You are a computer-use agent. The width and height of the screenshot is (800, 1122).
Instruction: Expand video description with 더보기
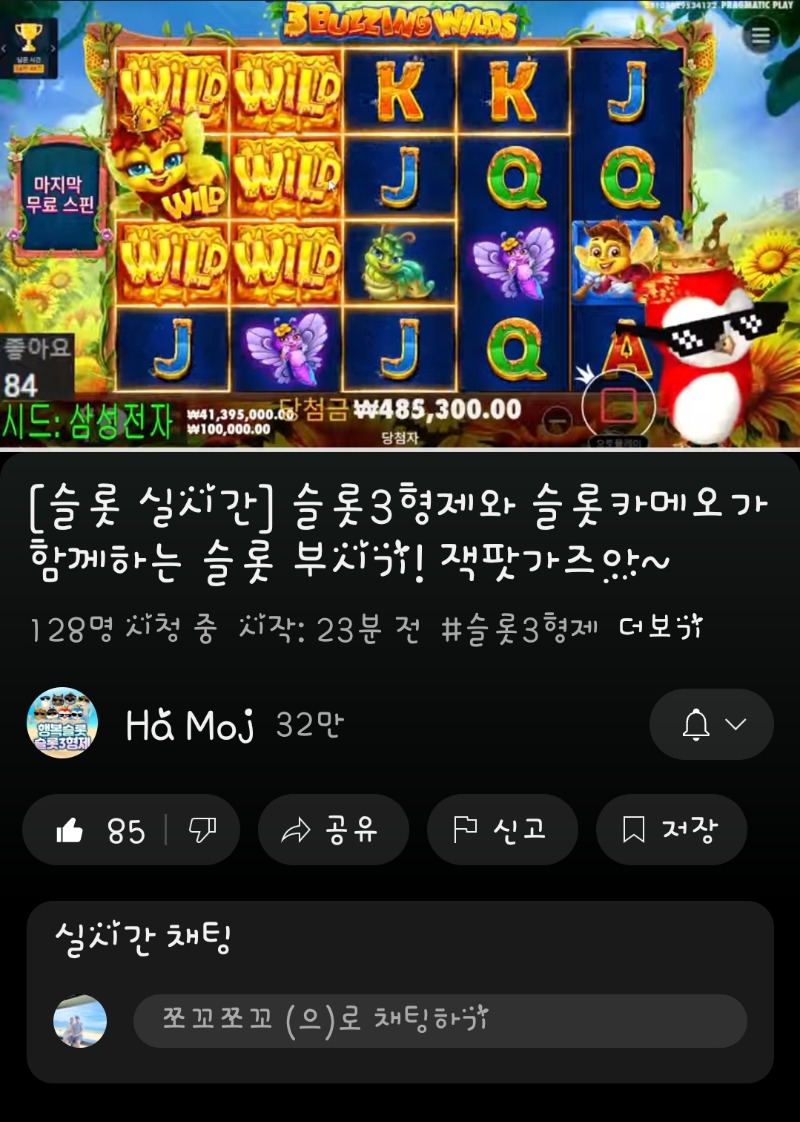point(661,629)
